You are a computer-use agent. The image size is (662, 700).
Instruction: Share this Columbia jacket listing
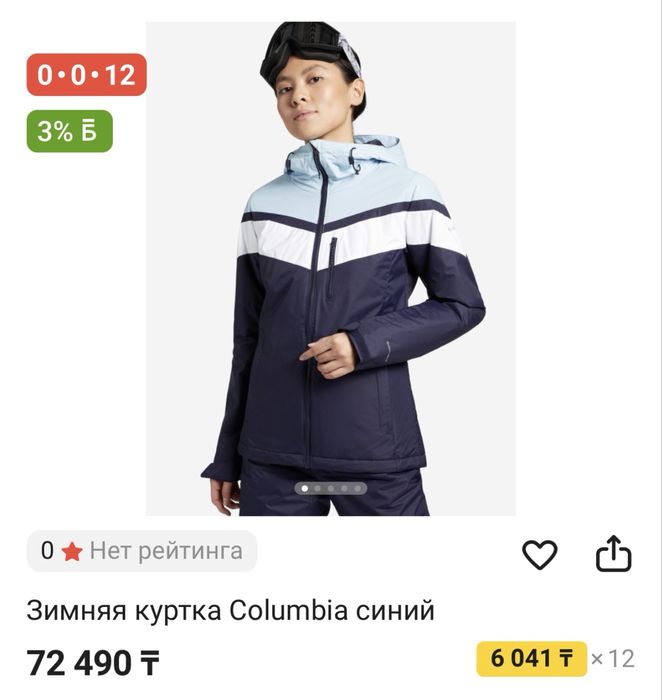click(x=614, y=553)
